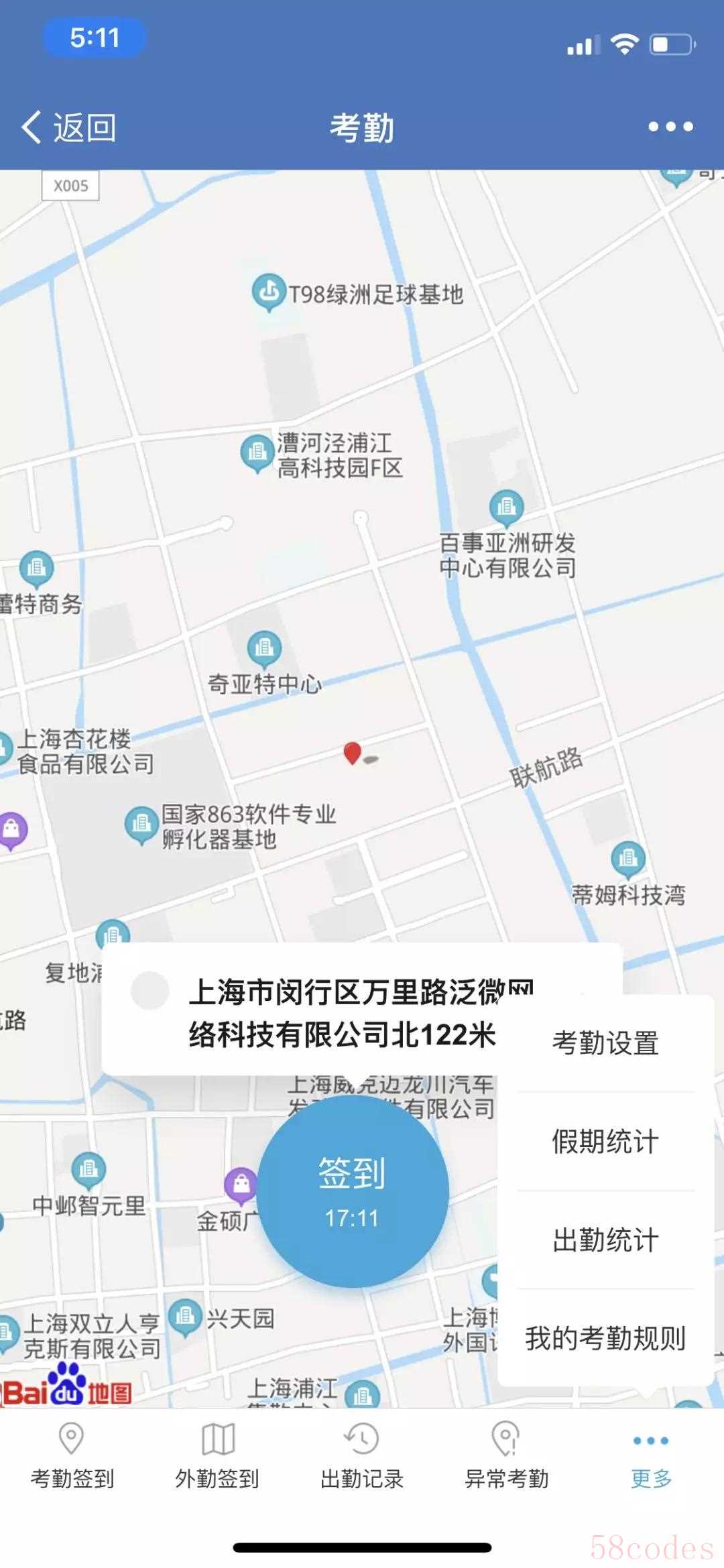Image resolution: width=724 pixels, height=1568 pixels.
Task: Open 考勤设置 from the popup menu
Action: (605, 1044)
